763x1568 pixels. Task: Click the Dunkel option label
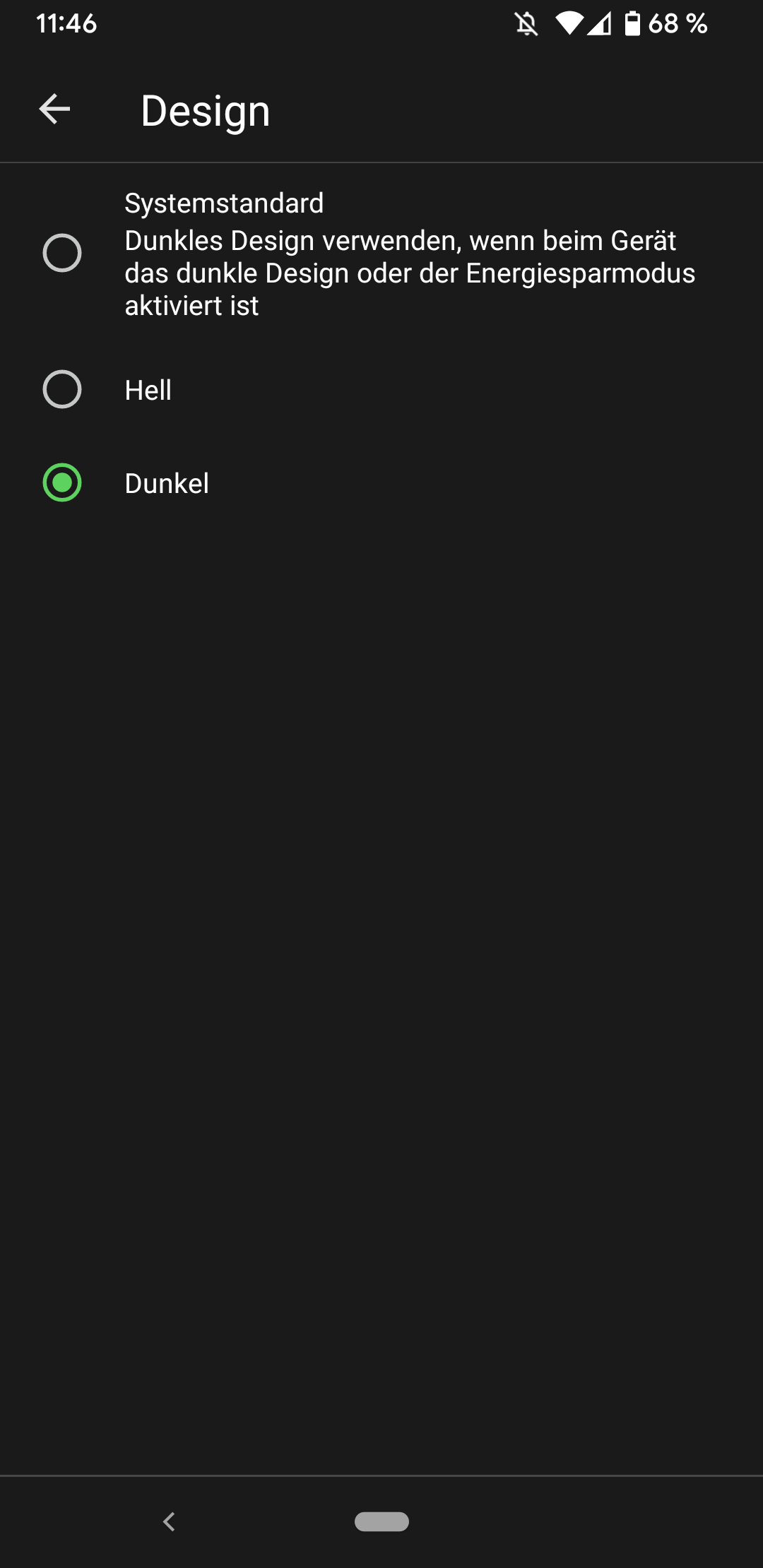click(167, 484)
